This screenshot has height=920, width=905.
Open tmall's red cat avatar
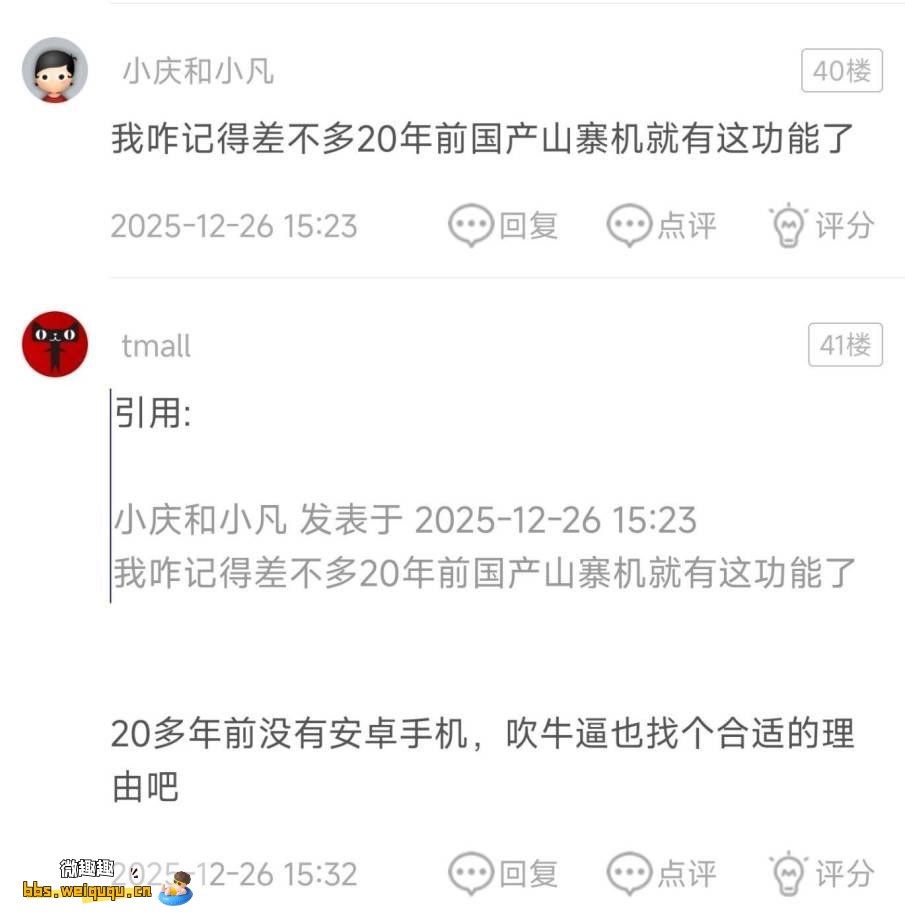coord(54,344)
